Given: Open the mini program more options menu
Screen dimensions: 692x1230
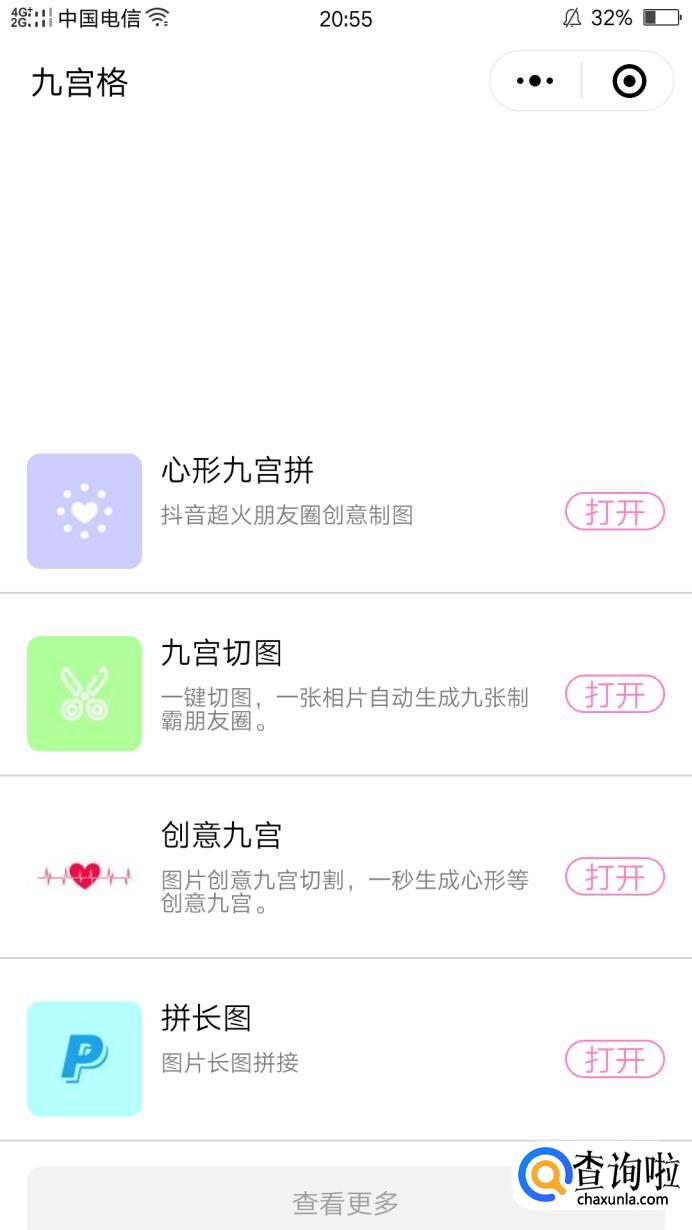Looking at the screenshot, I should (x=535, y=81).
